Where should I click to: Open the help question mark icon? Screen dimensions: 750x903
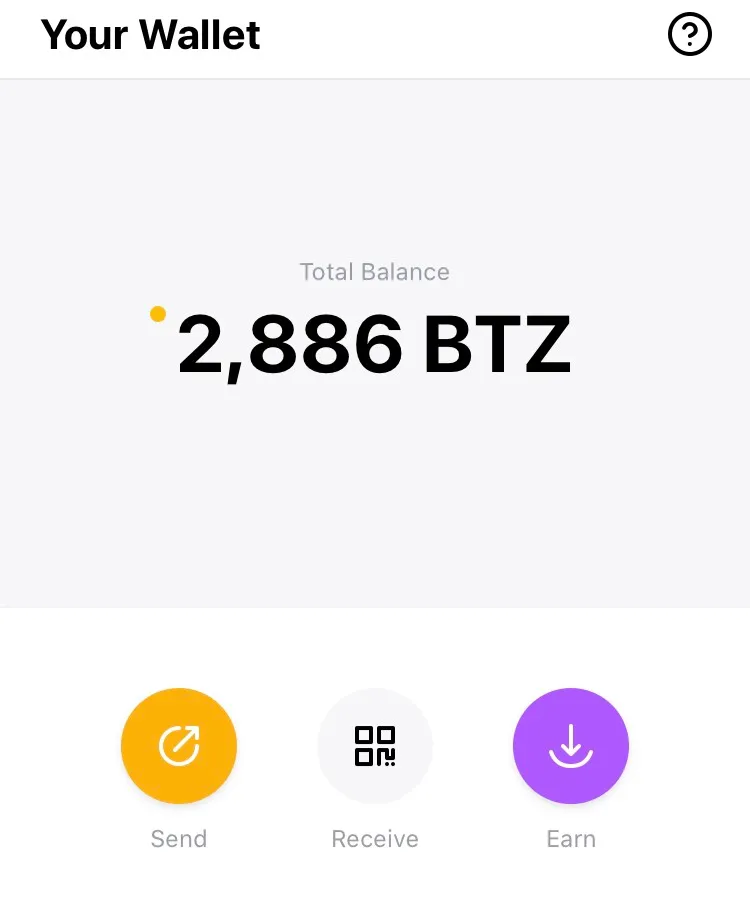pyautogui.click(x=689, y=36)
